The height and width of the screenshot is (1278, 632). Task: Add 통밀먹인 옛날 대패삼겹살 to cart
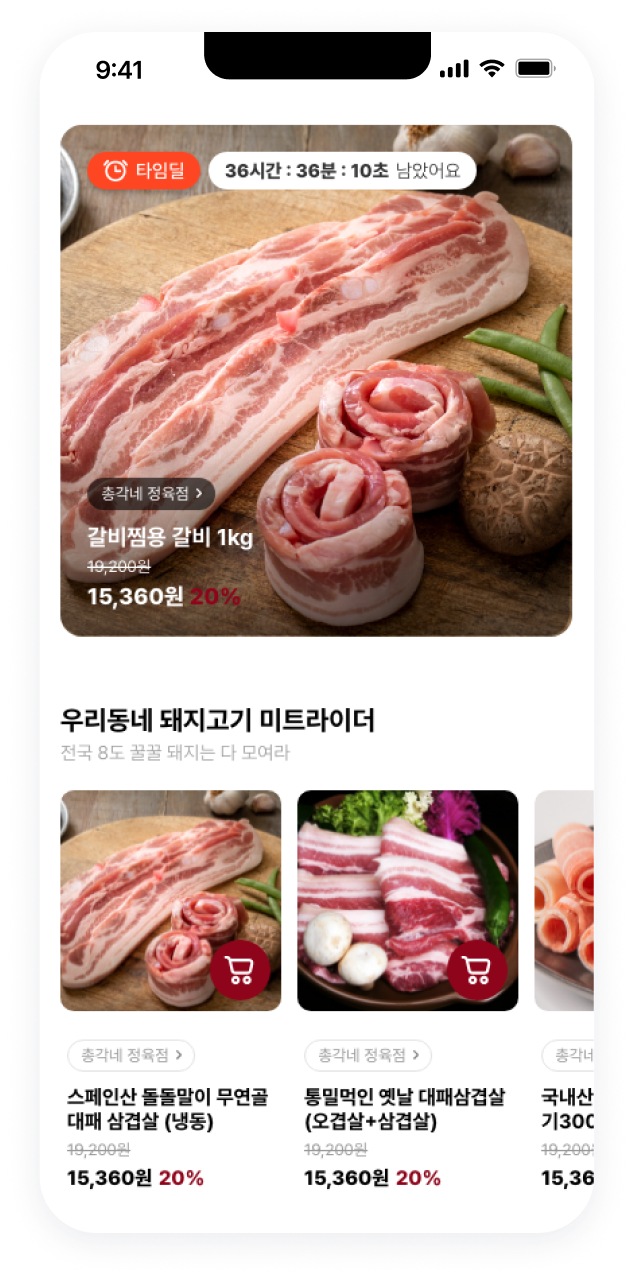[x=477, y=969]
